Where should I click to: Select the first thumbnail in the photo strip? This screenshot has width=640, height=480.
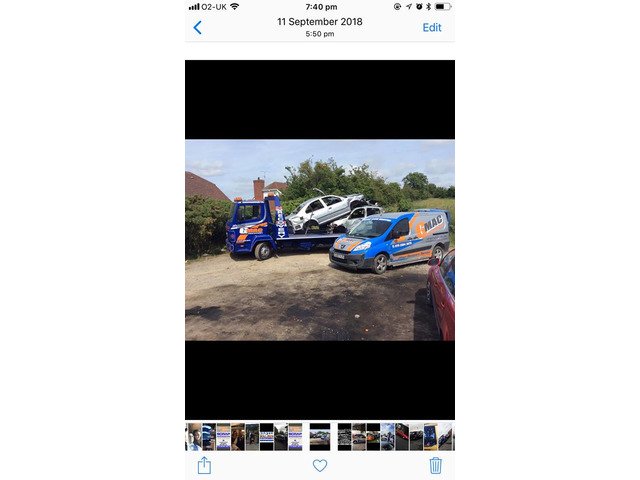(192, 436)
